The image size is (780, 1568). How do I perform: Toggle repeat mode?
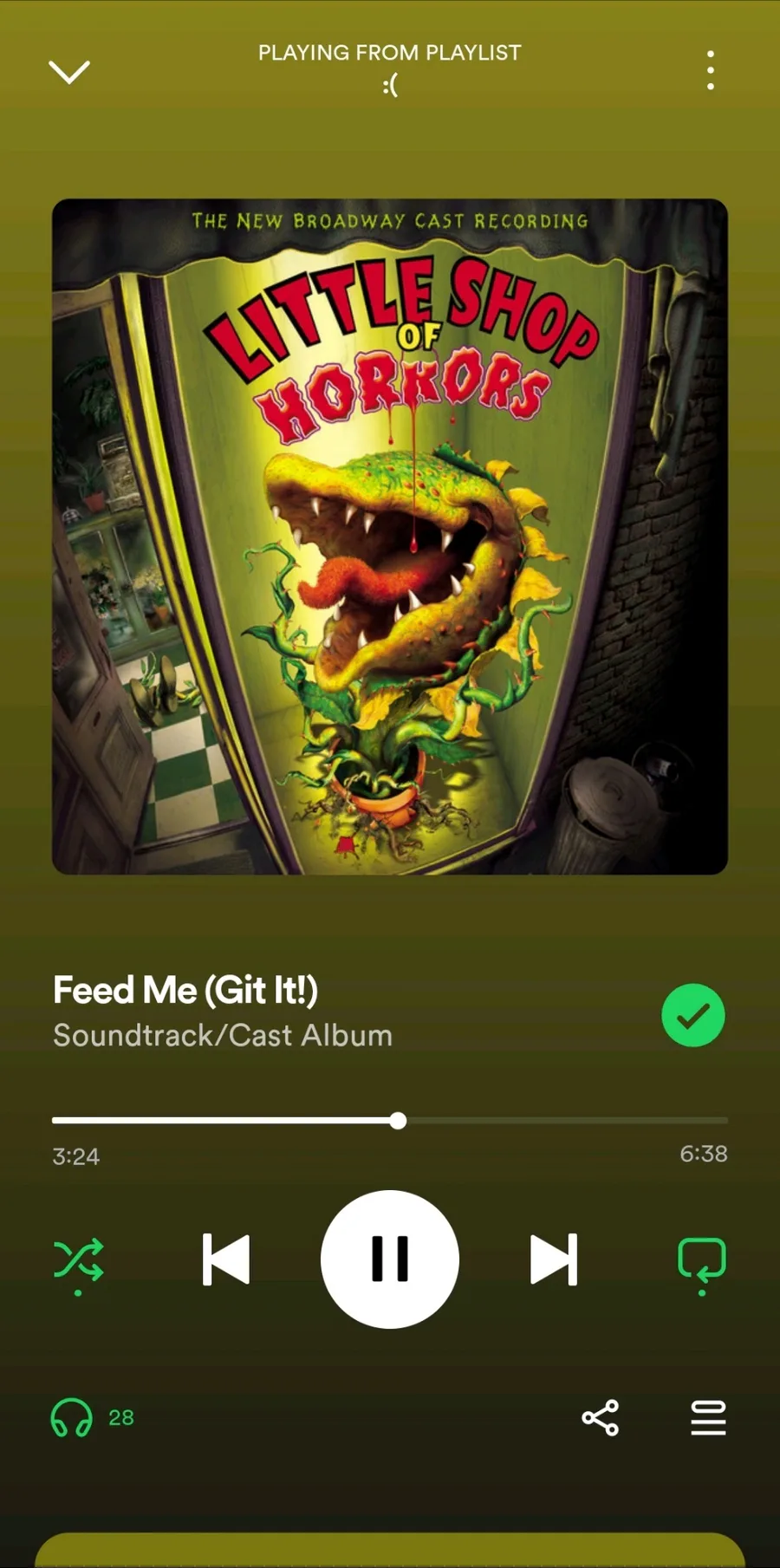point(702,1261)
